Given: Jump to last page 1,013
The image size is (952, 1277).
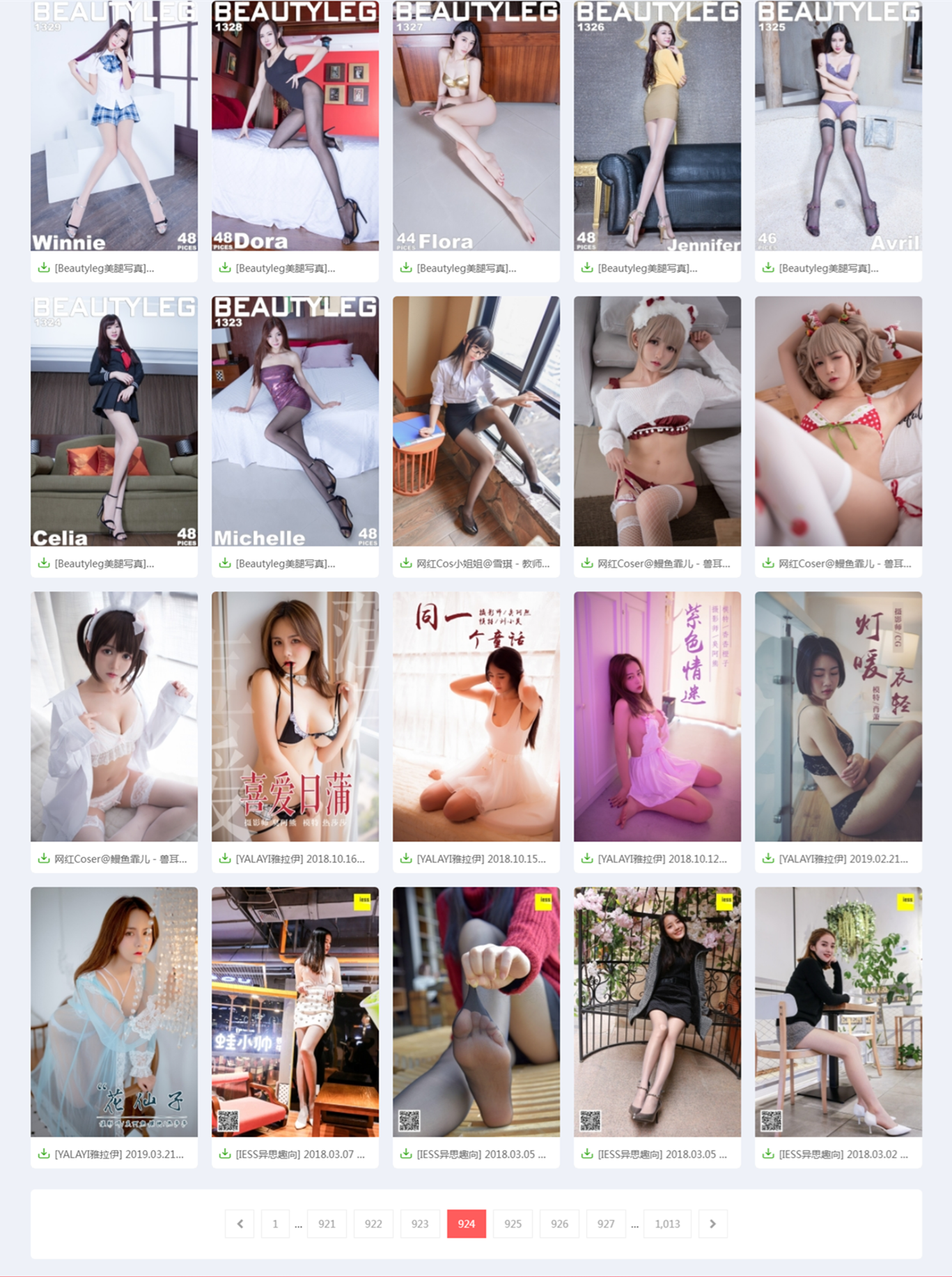Looking at the screenshot, I should pyautogui.click(x=667, y=1224).
